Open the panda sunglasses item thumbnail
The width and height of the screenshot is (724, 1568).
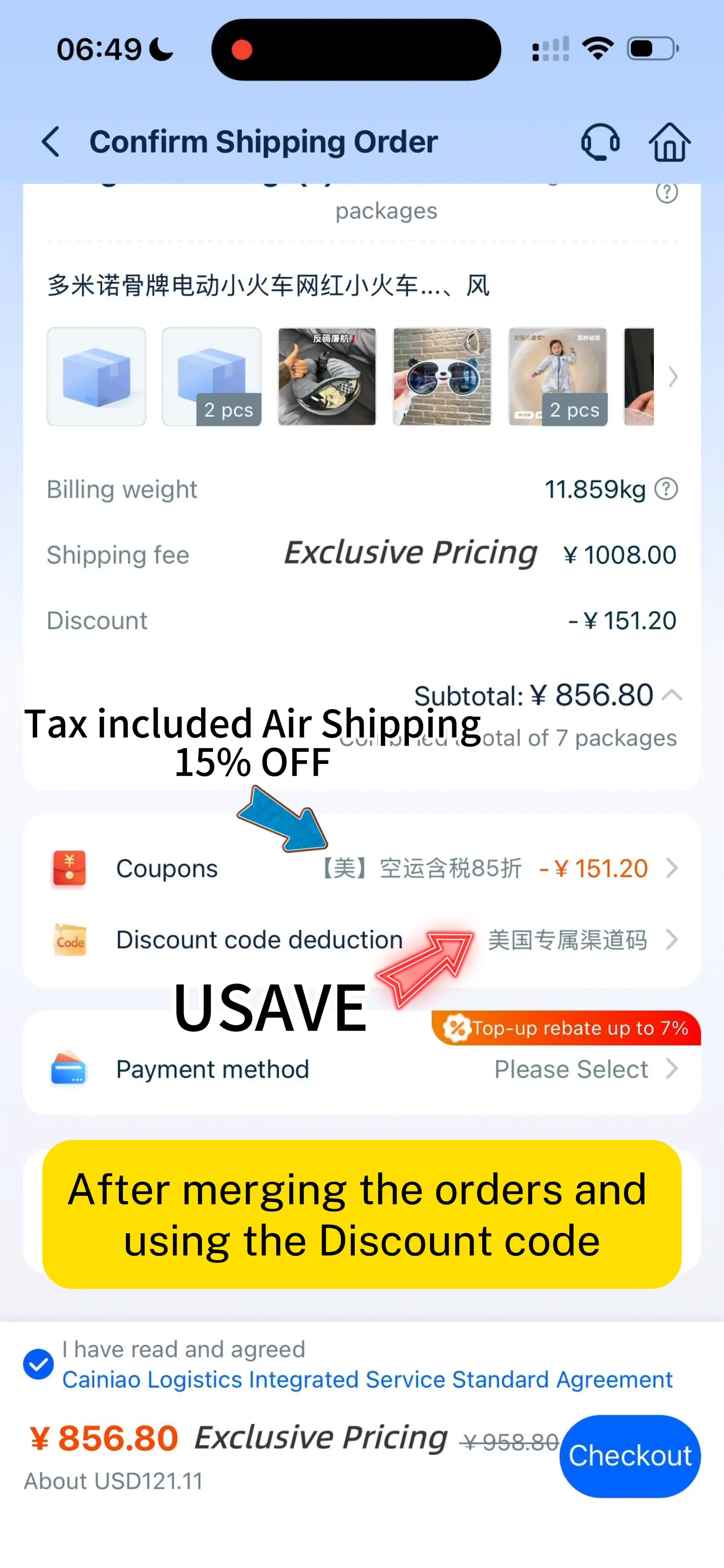[x=442, y=377]
